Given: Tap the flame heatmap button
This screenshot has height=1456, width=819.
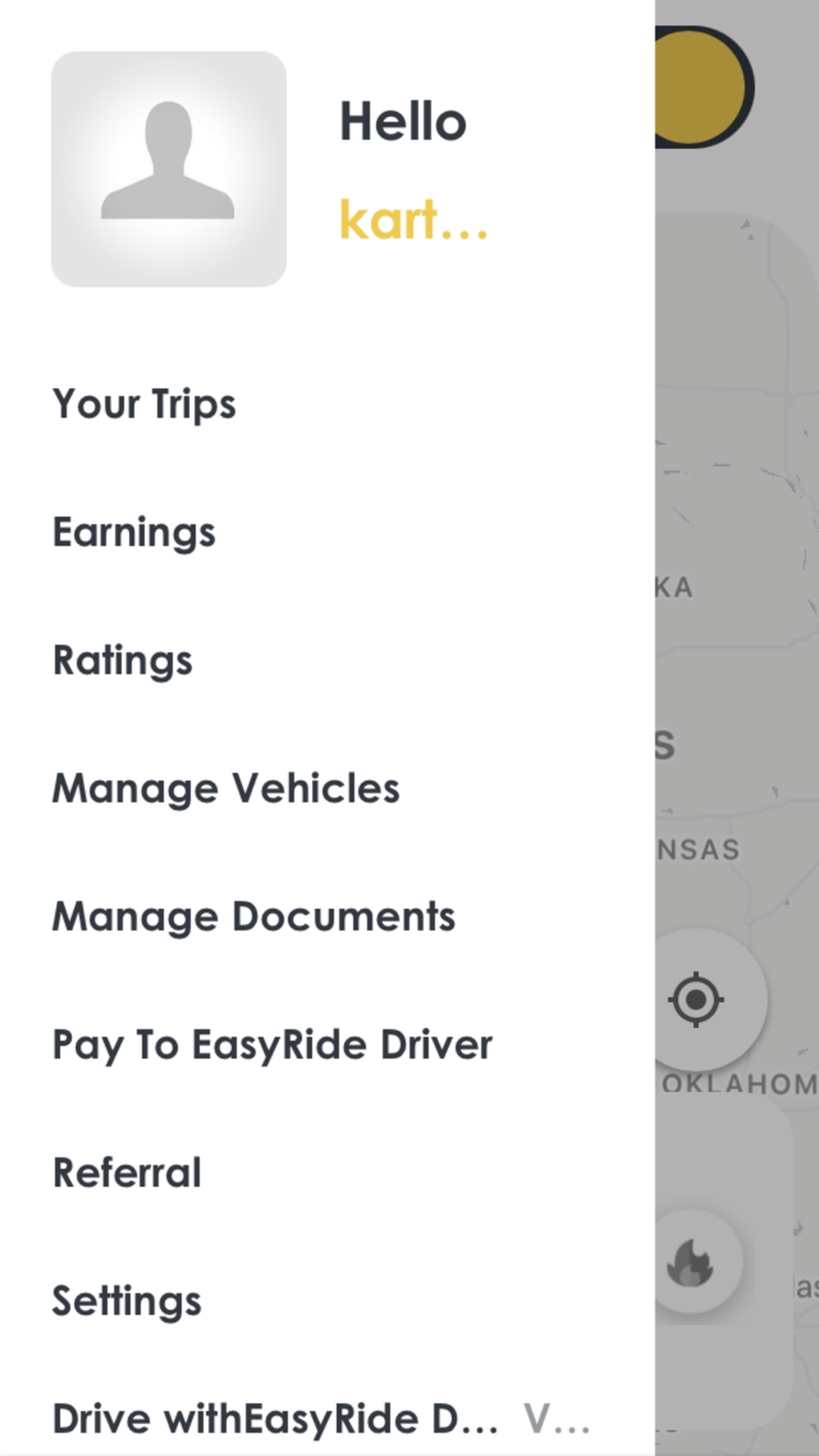Looking at the screenshot, I should click(x=690, y=1262).
